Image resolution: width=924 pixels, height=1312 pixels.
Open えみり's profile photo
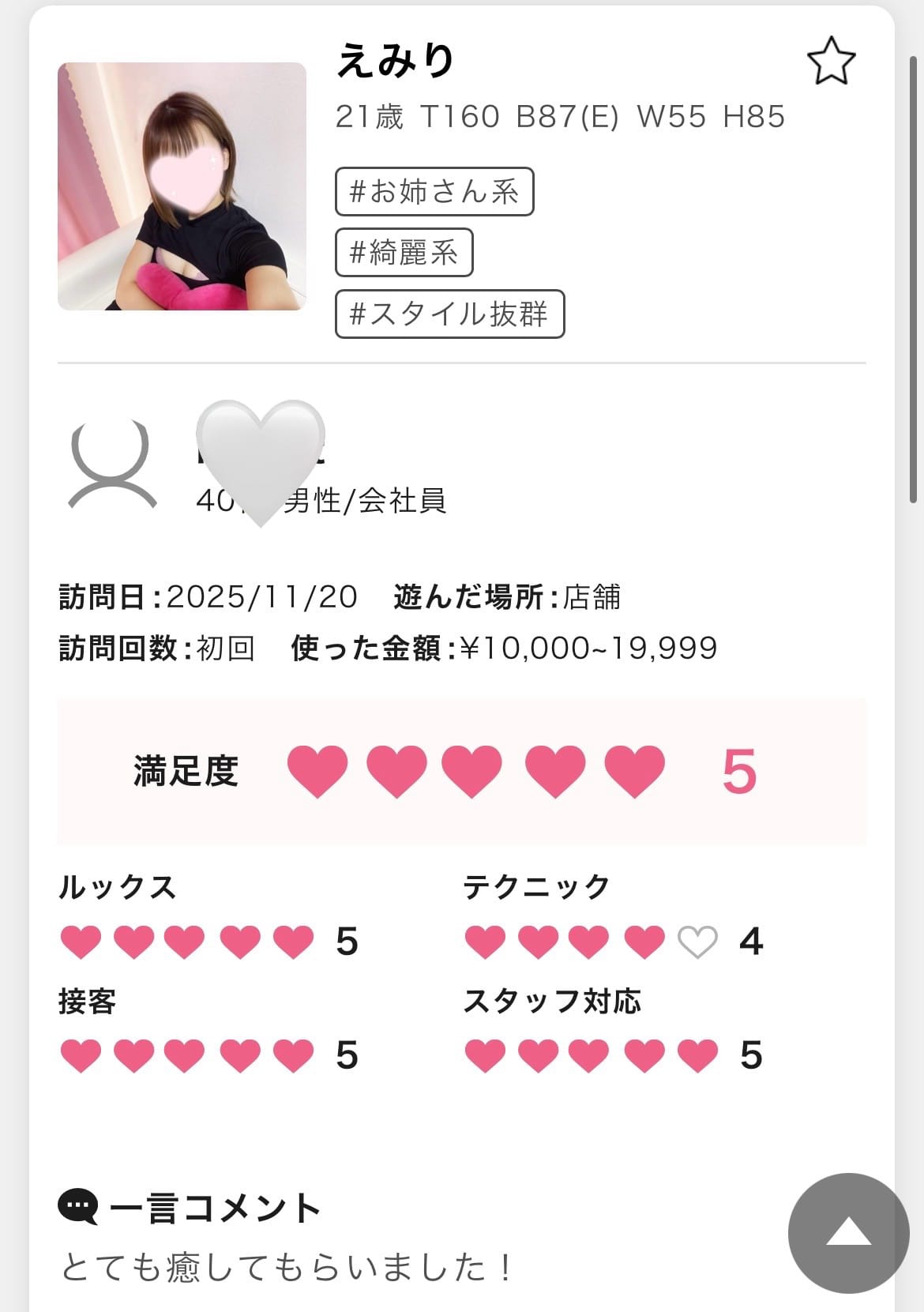182,186
